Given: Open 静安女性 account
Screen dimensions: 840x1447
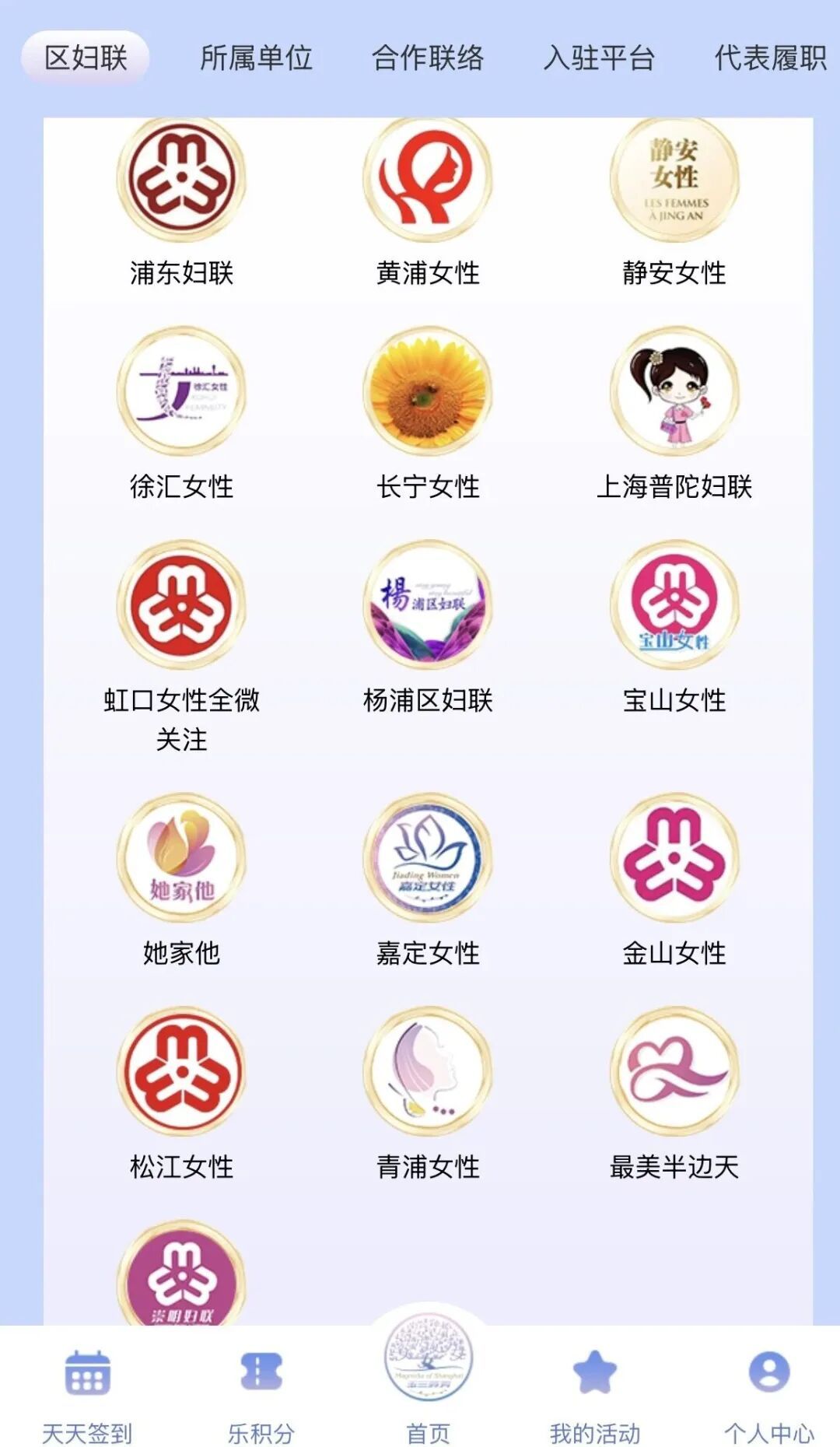Looking at the screenshot, I should pyautogui.click(x=674, y=179).
